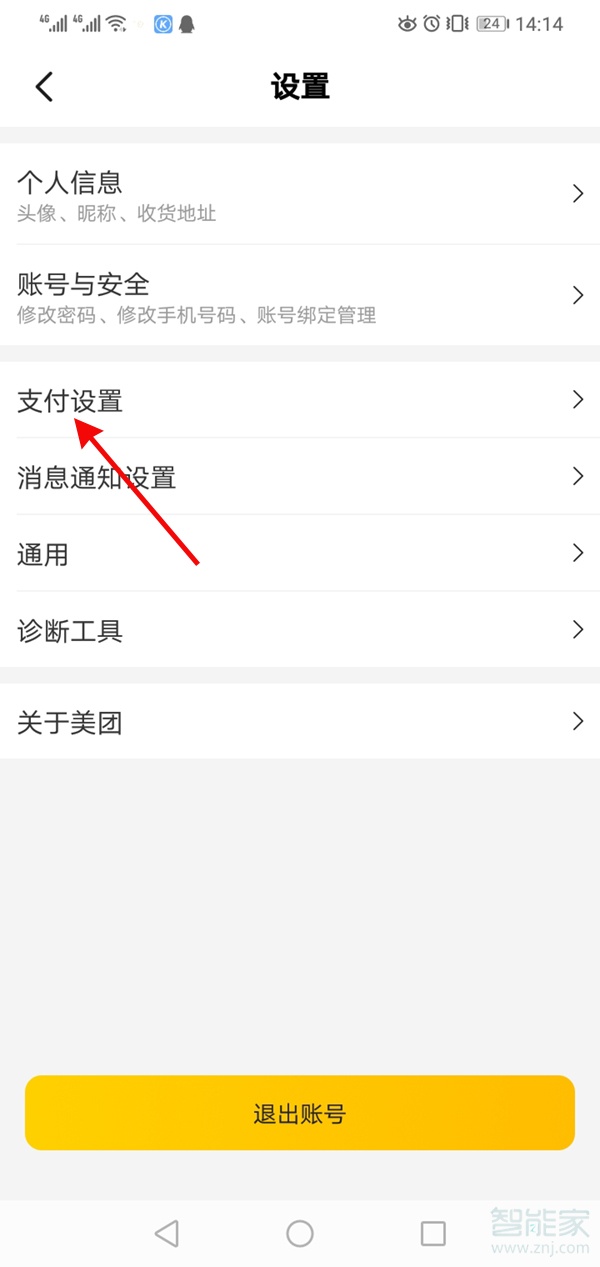This screenshot has width=600, height=1267.
Task: Open 消息通知设置
Action: [300, 477]
